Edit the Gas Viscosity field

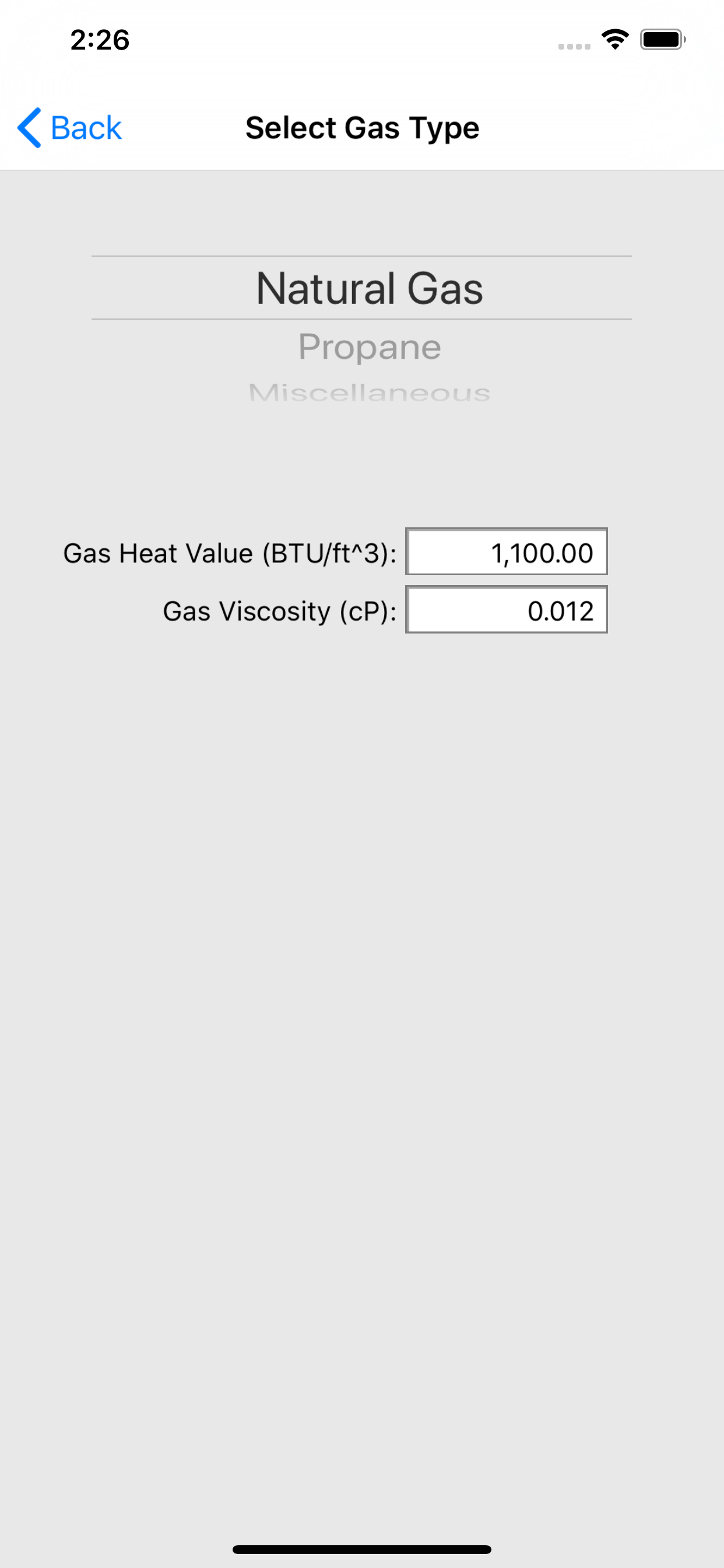point(506,610)
